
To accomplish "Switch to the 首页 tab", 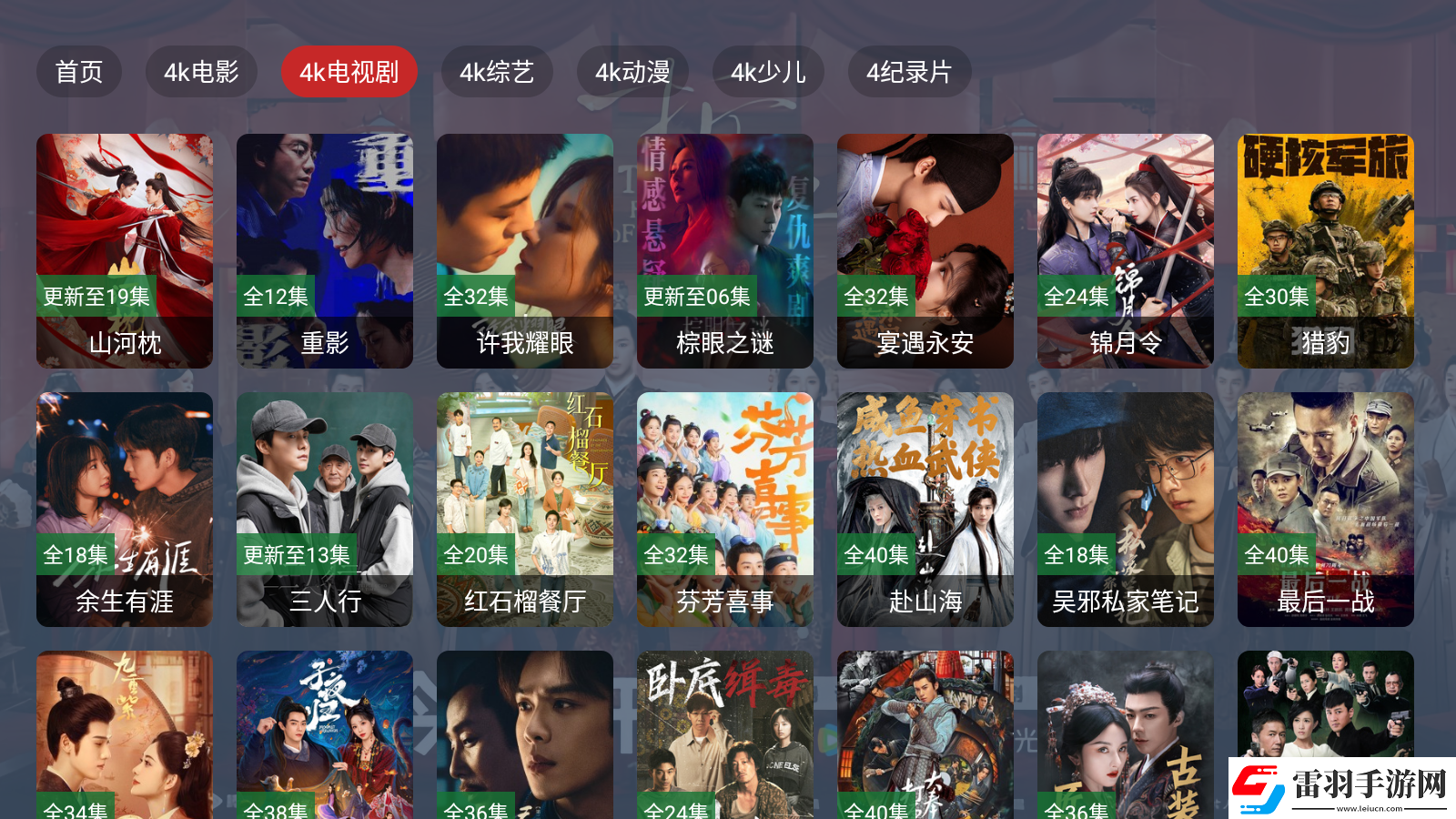I will pos(79,72).
